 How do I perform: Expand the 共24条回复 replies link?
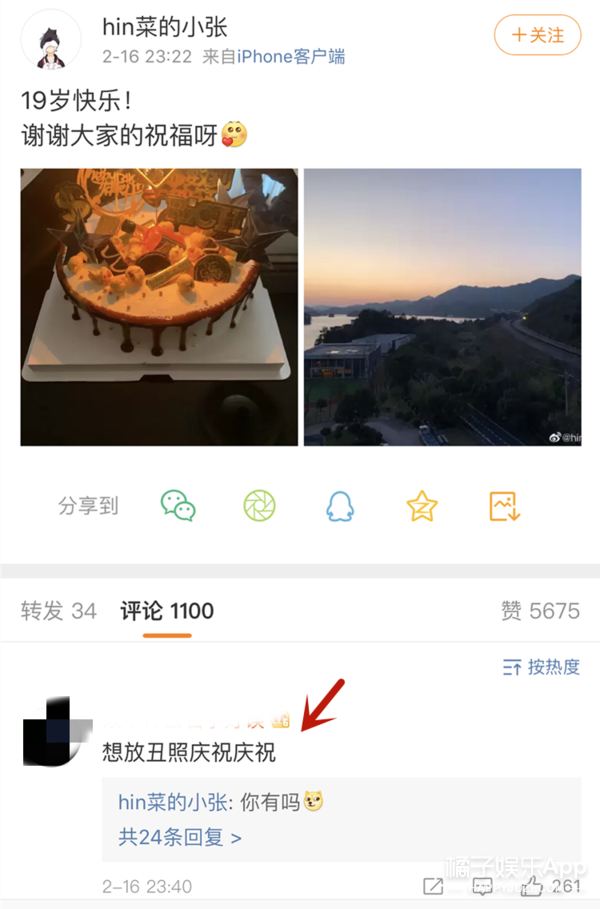pyautogui.click(x=180, y=837)
